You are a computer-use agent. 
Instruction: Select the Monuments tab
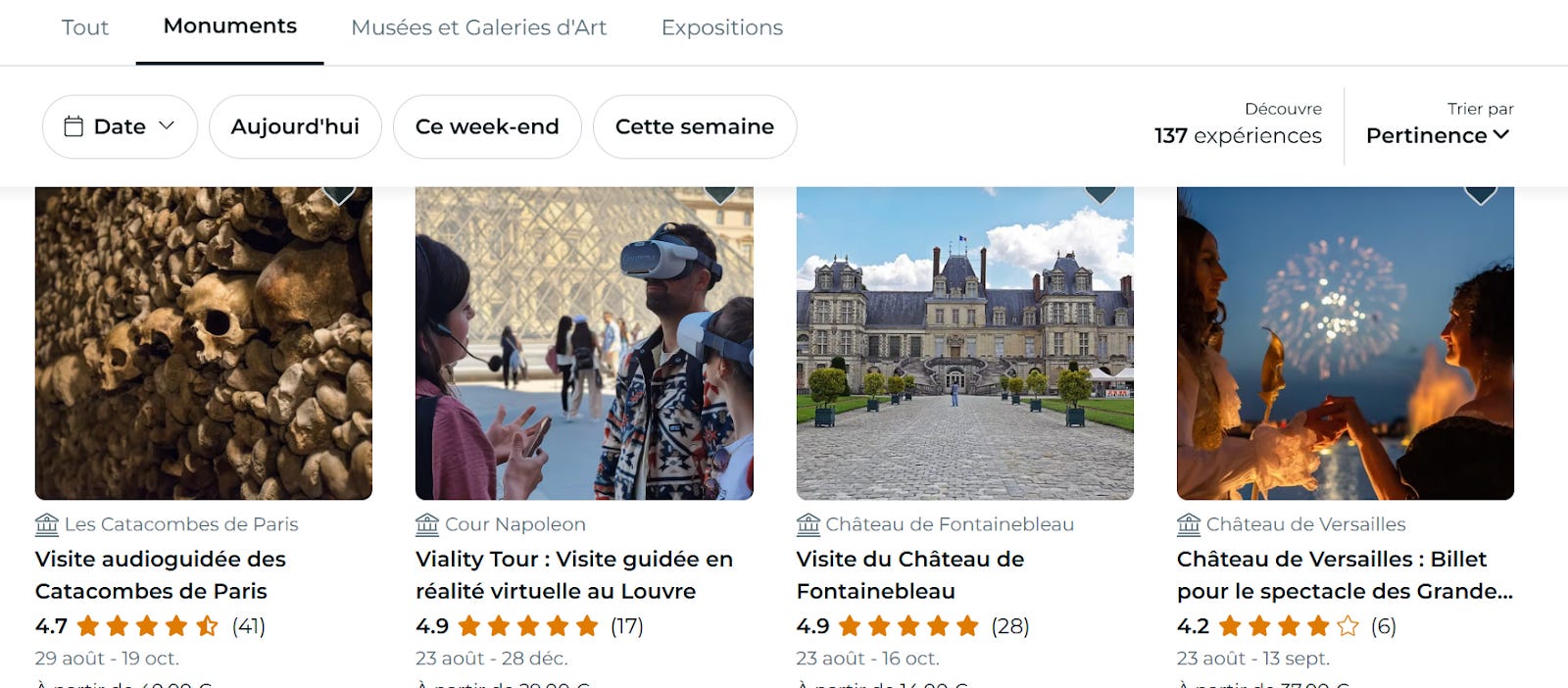click(x=229, y=26)
